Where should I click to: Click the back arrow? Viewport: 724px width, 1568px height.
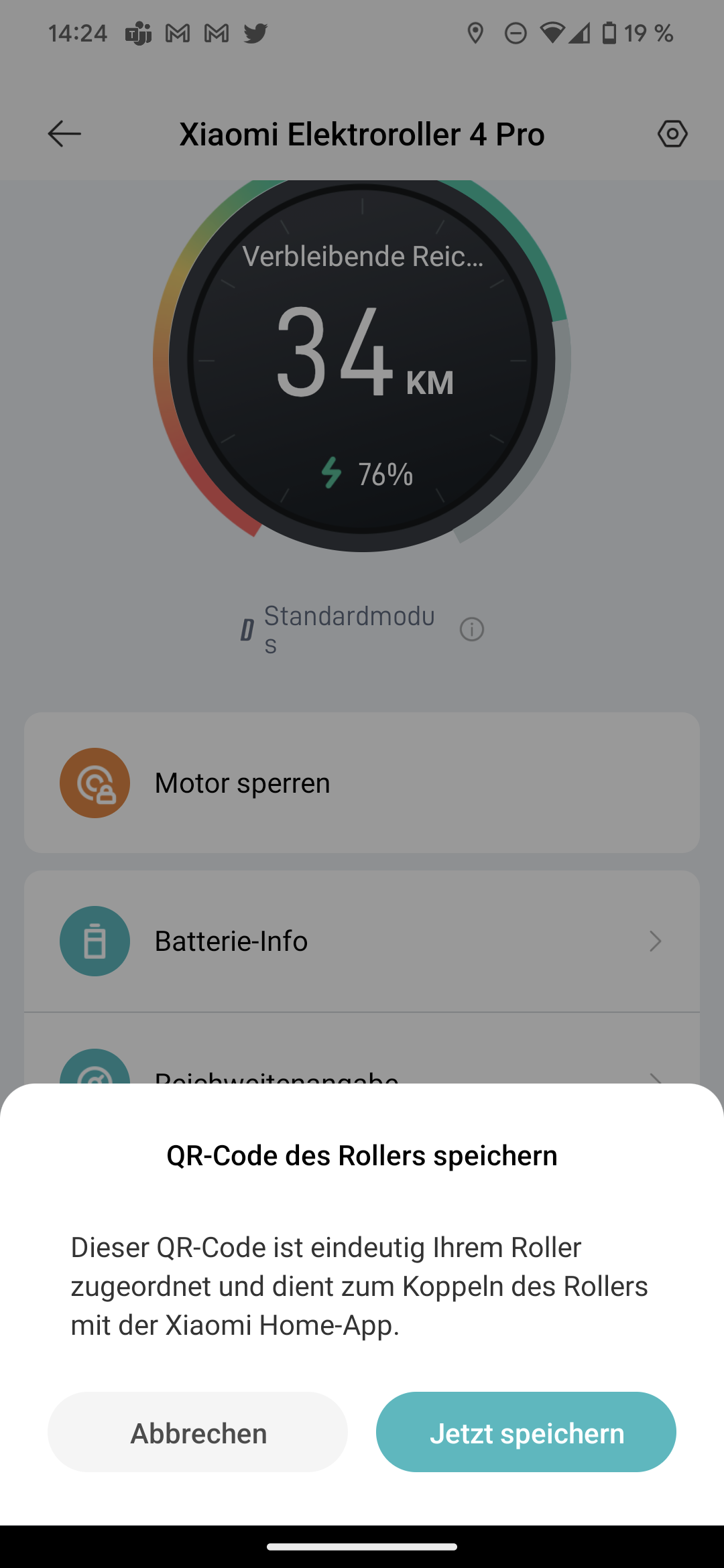click(64, 133)
